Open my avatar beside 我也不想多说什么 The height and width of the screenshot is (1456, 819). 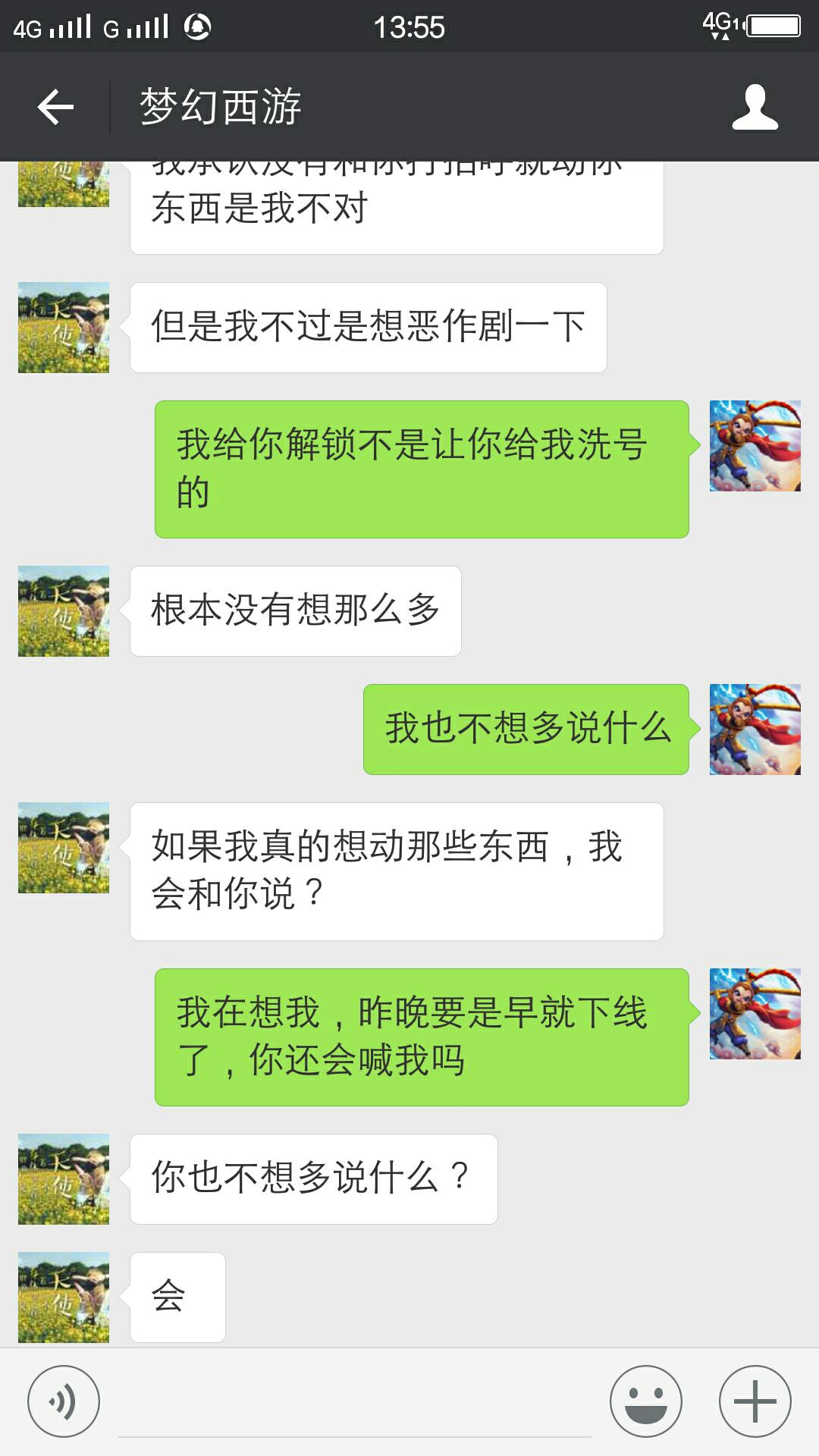755,730
